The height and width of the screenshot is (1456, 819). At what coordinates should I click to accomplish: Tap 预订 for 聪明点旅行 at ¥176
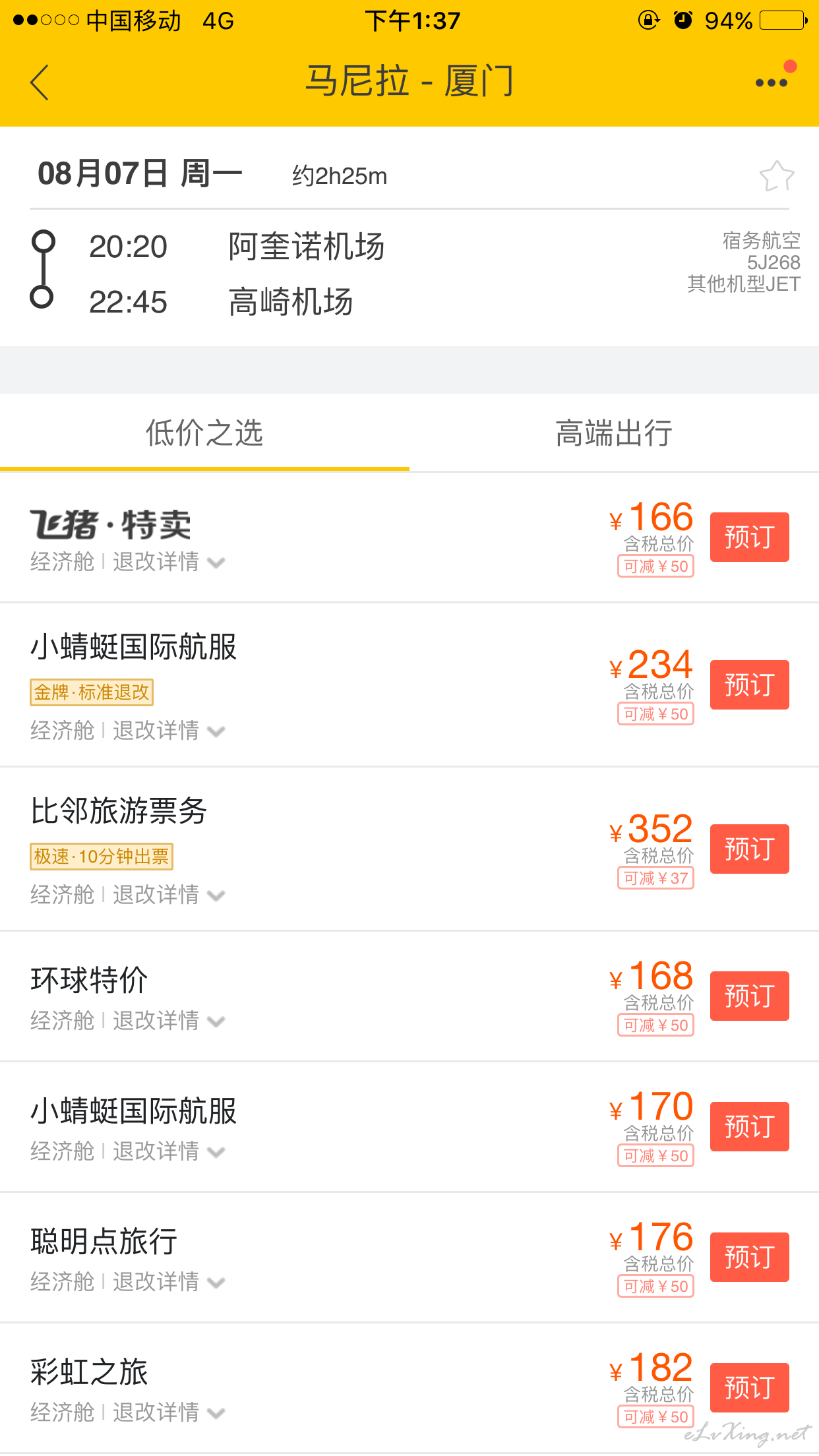pos(750,1257)
